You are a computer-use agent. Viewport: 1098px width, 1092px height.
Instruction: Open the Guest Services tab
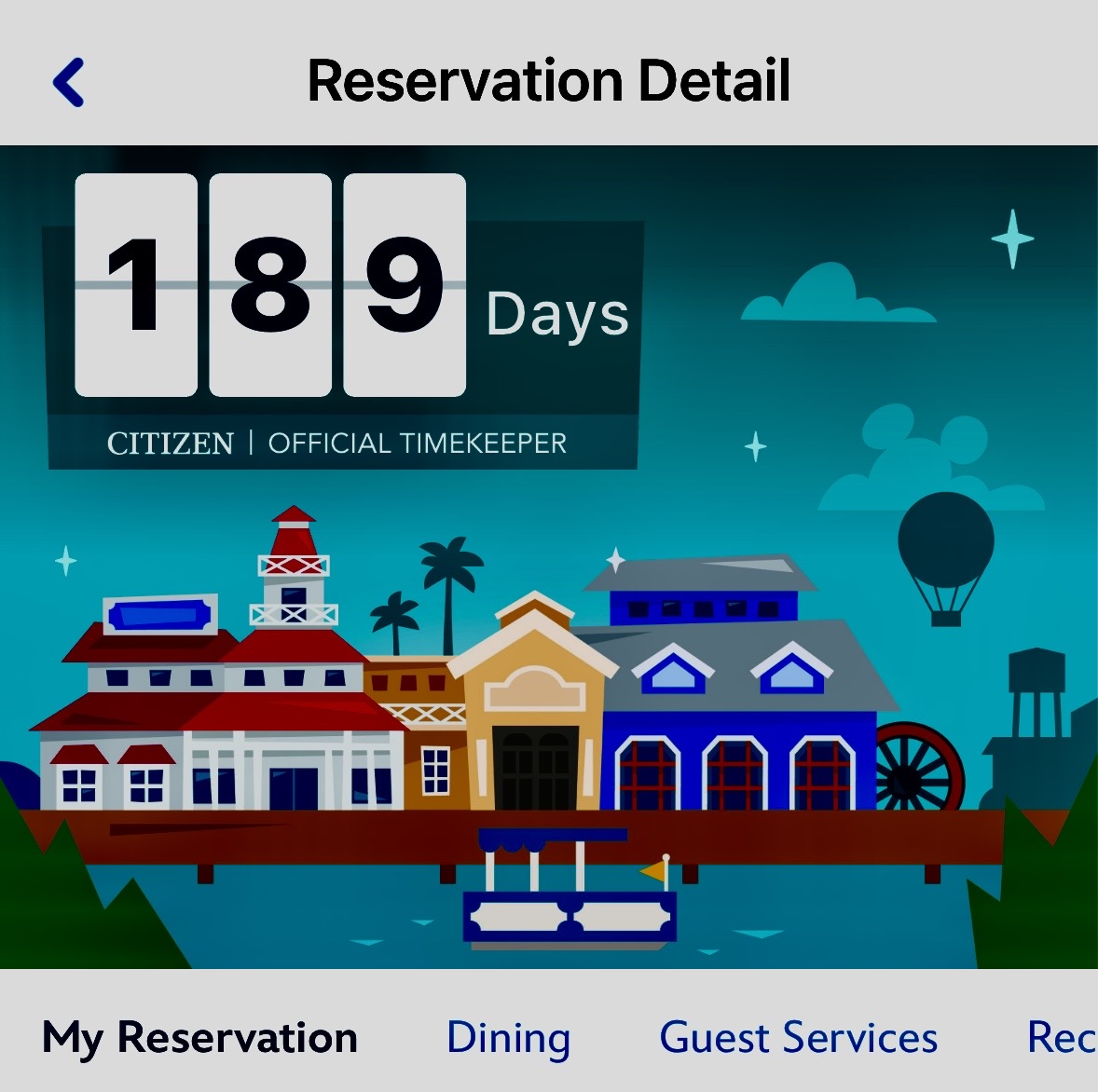(798, 1038)
